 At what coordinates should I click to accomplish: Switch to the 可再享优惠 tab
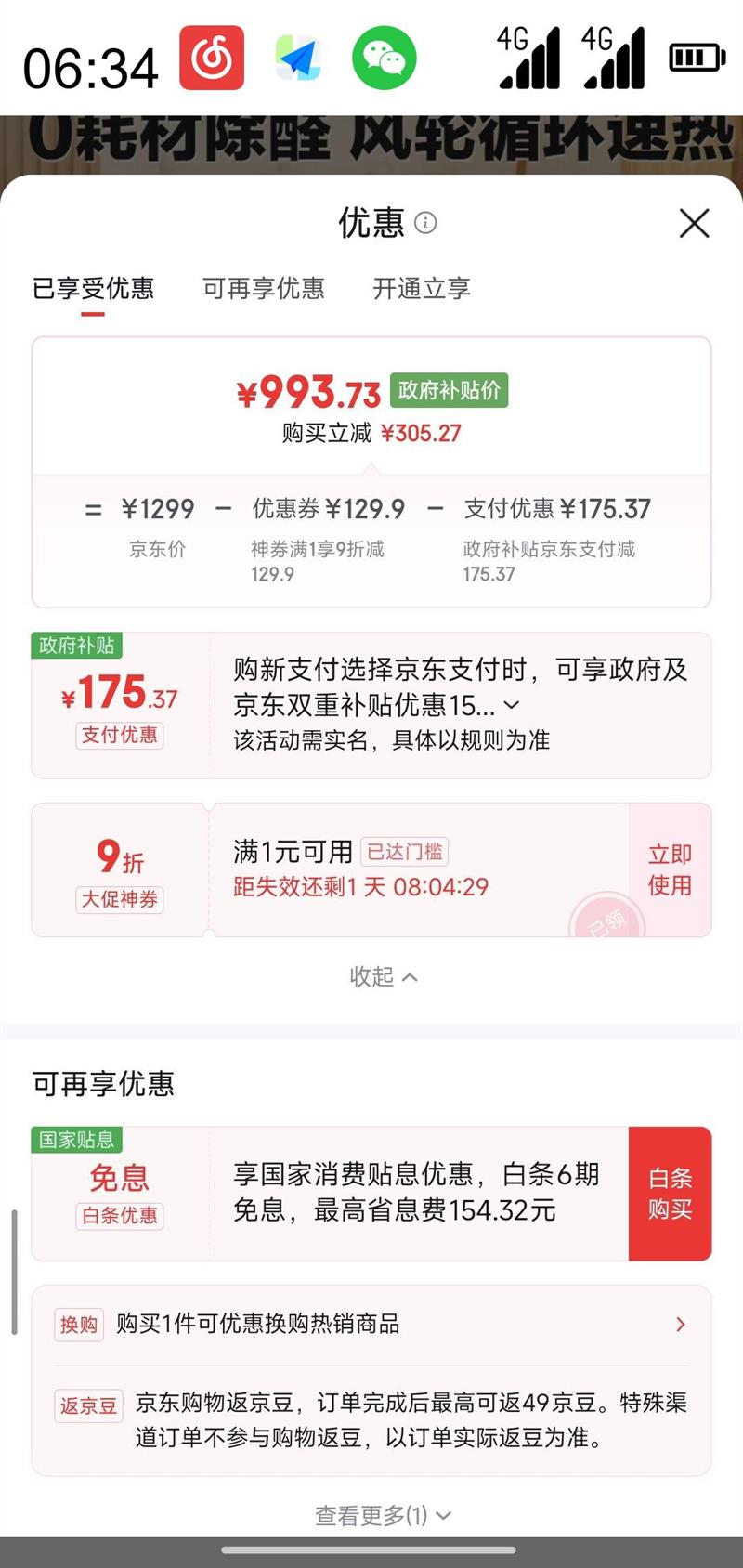pyautogui.click(x=264, y=289)
